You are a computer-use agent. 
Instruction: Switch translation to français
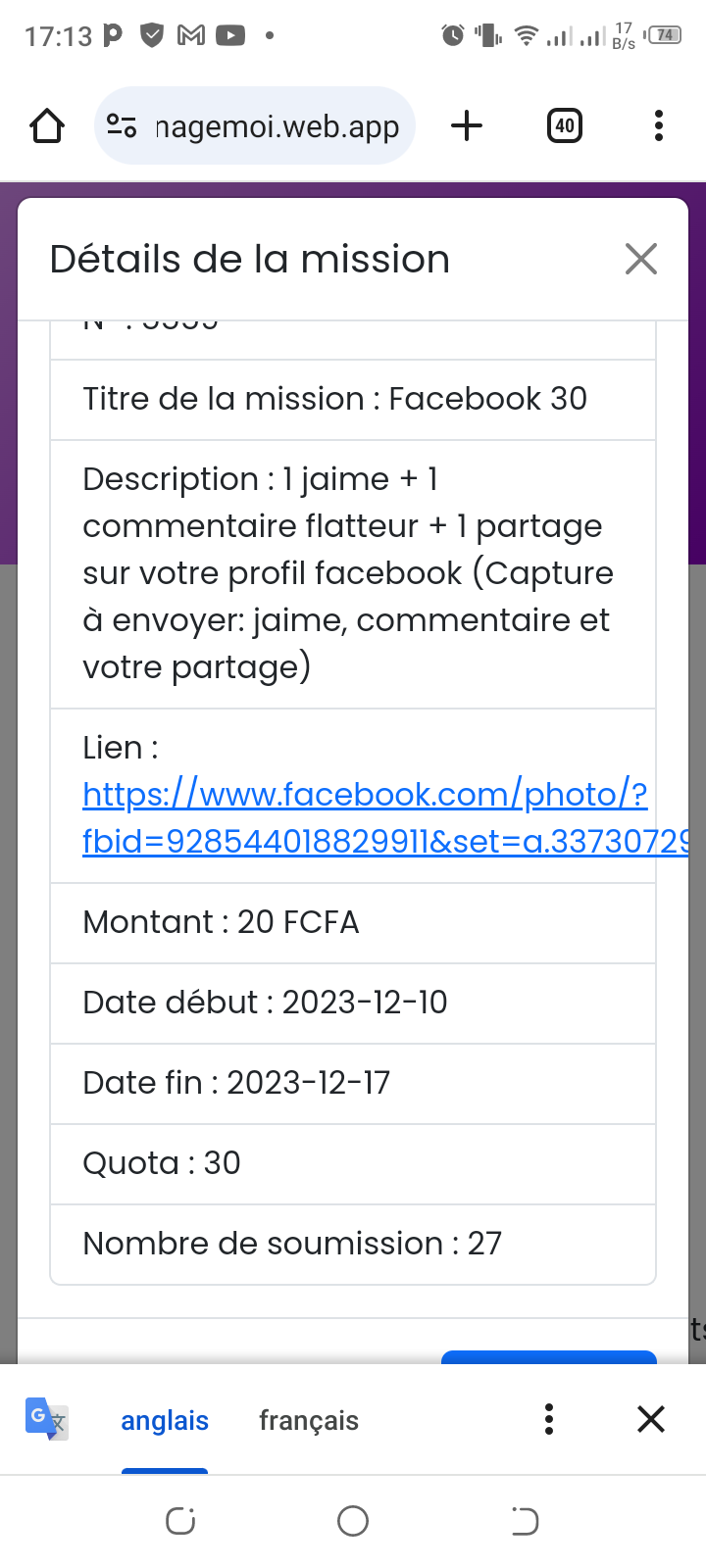click(309, 1420)
